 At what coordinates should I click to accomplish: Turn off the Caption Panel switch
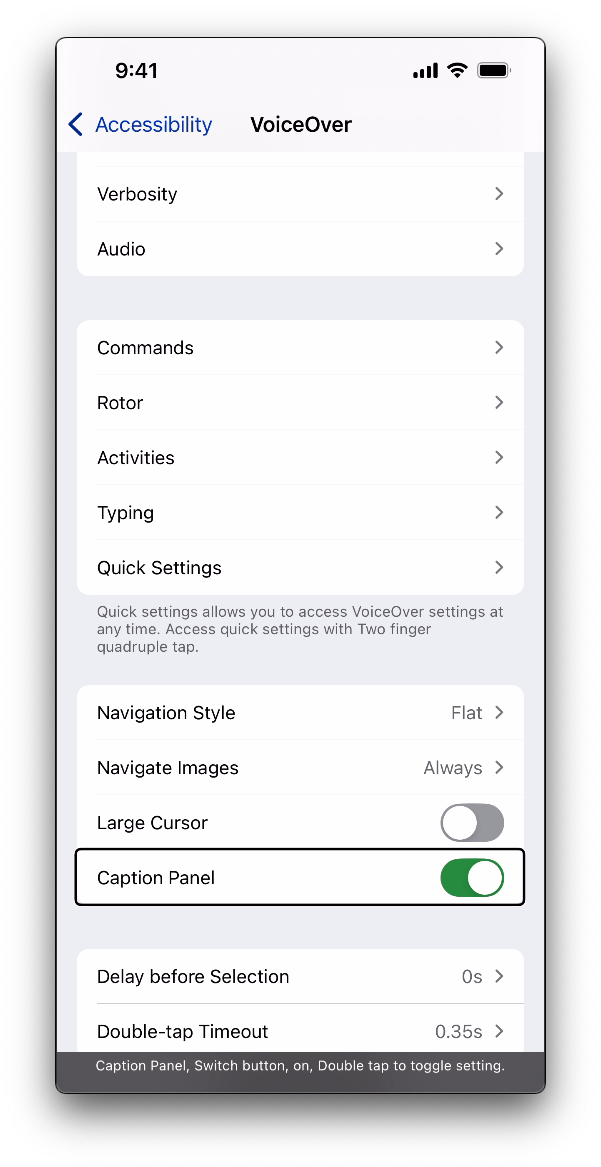tap(472, 878)
